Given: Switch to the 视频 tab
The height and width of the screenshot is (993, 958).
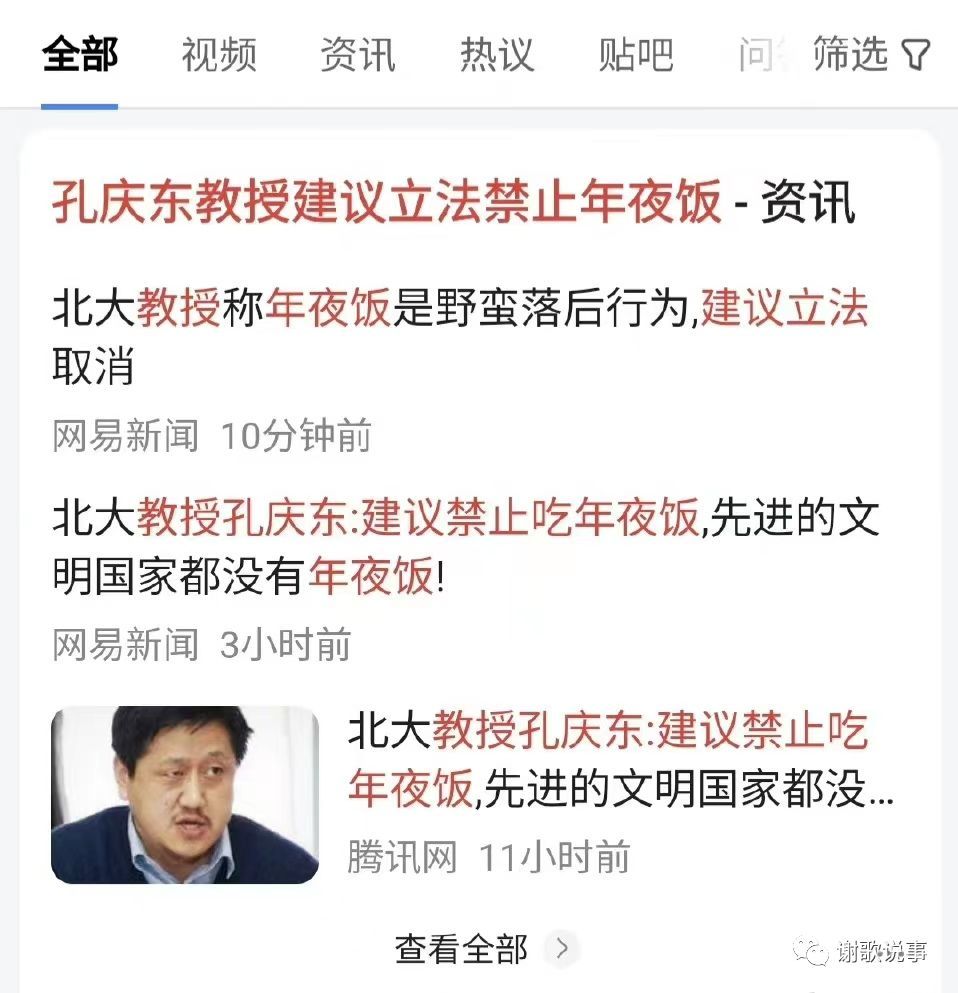Looking at the screenshot, I should 219,54.
